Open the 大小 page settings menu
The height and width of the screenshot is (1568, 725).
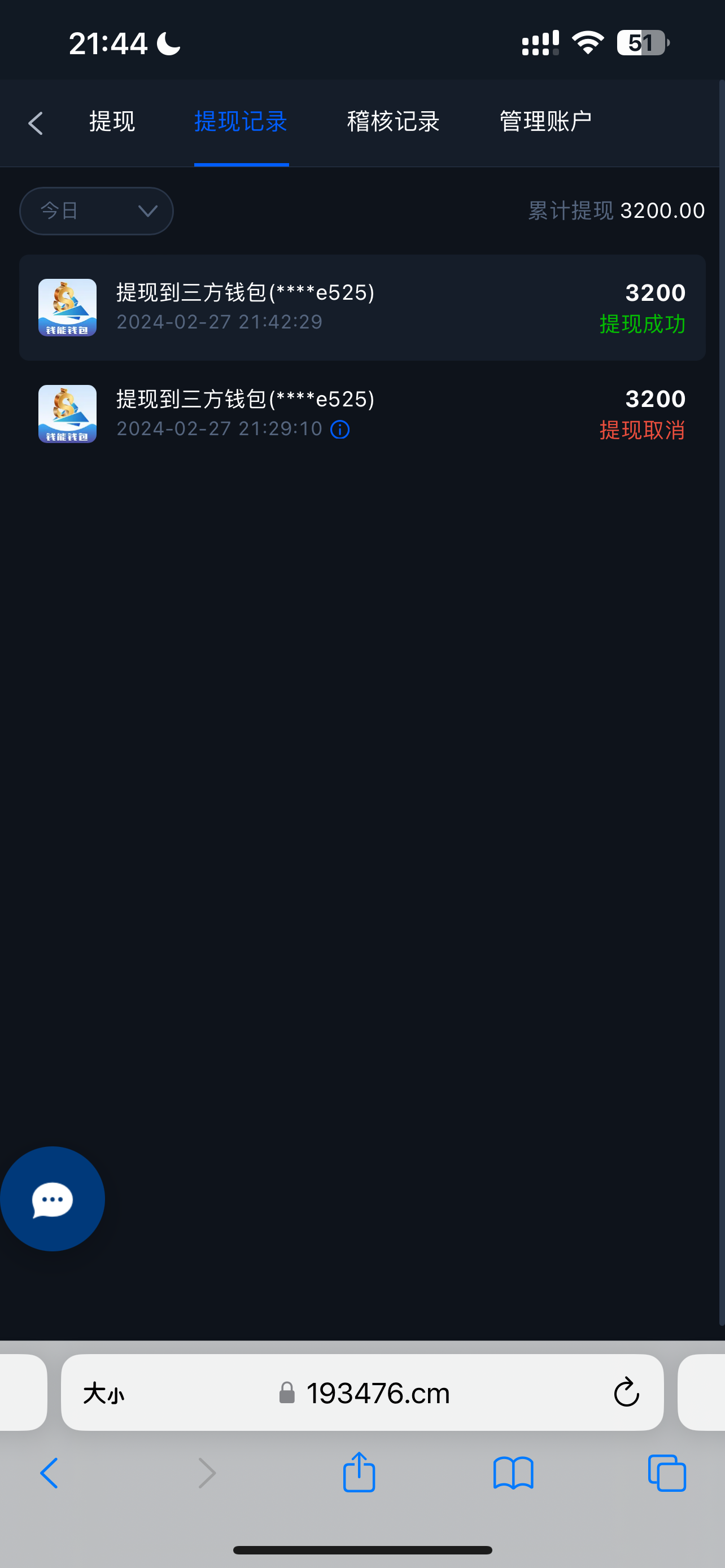click(104, 1392)
